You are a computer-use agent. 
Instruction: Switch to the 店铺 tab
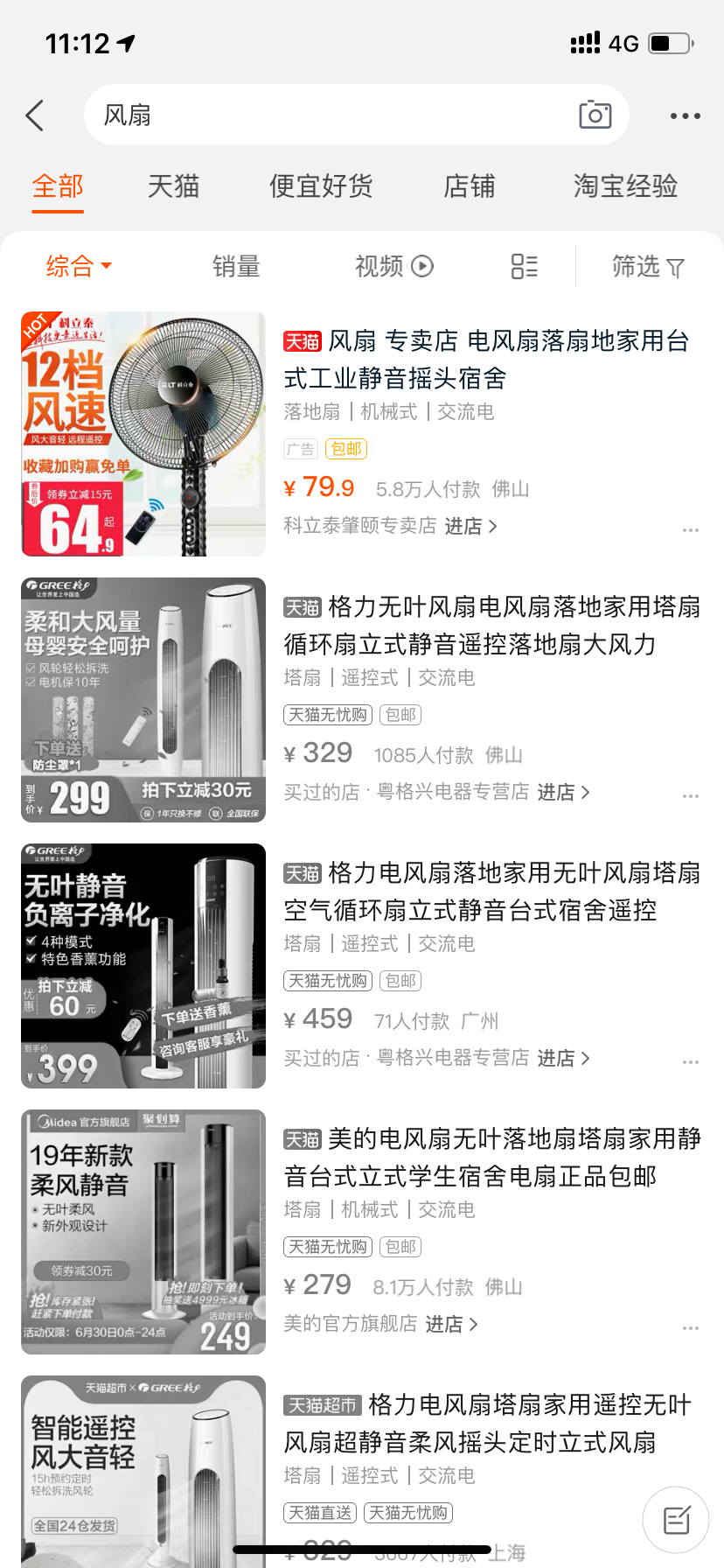[470, 186]
